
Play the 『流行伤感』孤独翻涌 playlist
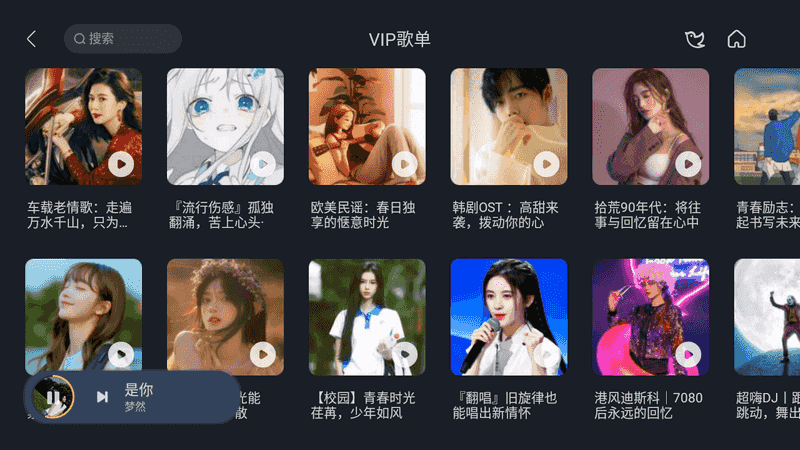pyautogui.click(x=263, y=164)
